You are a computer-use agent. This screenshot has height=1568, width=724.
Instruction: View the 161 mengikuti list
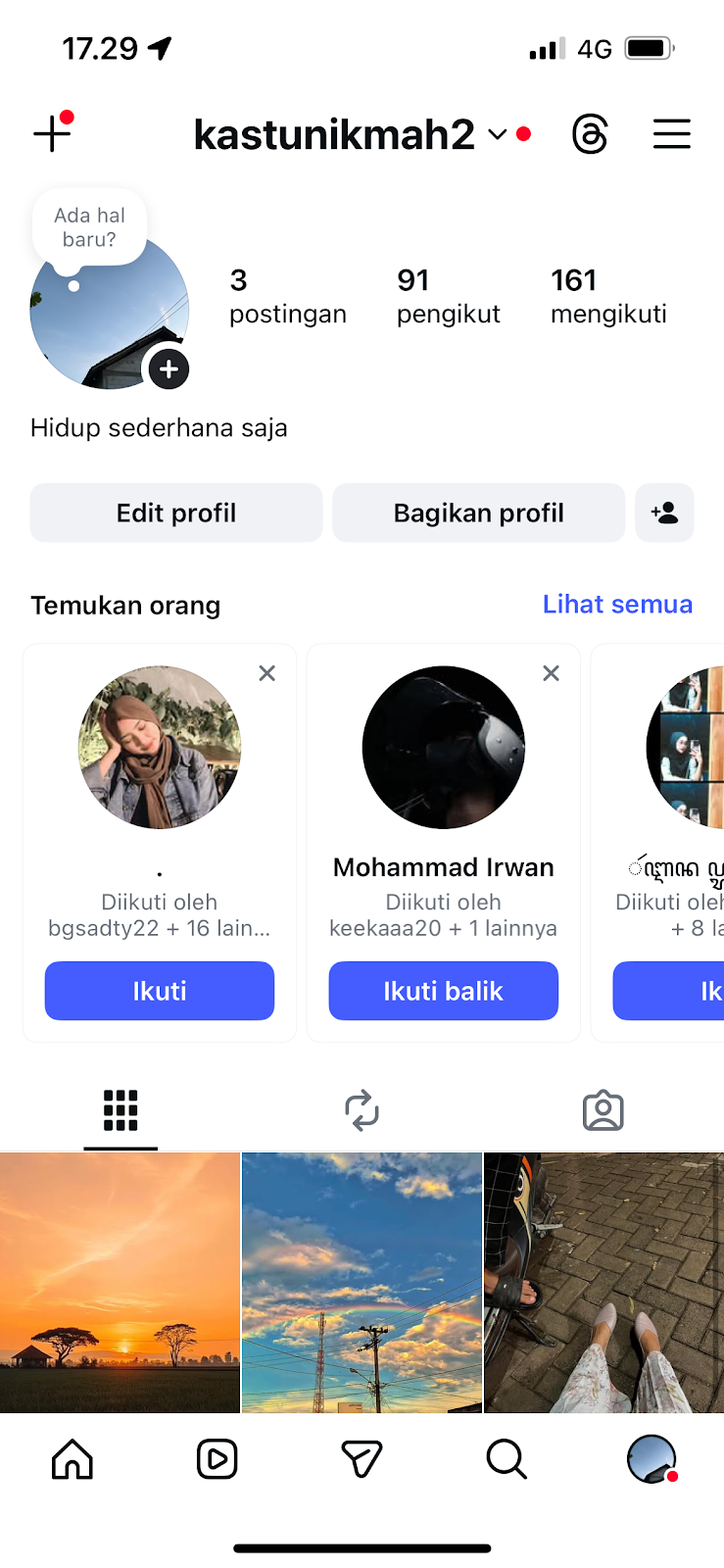tap(608, 296)
